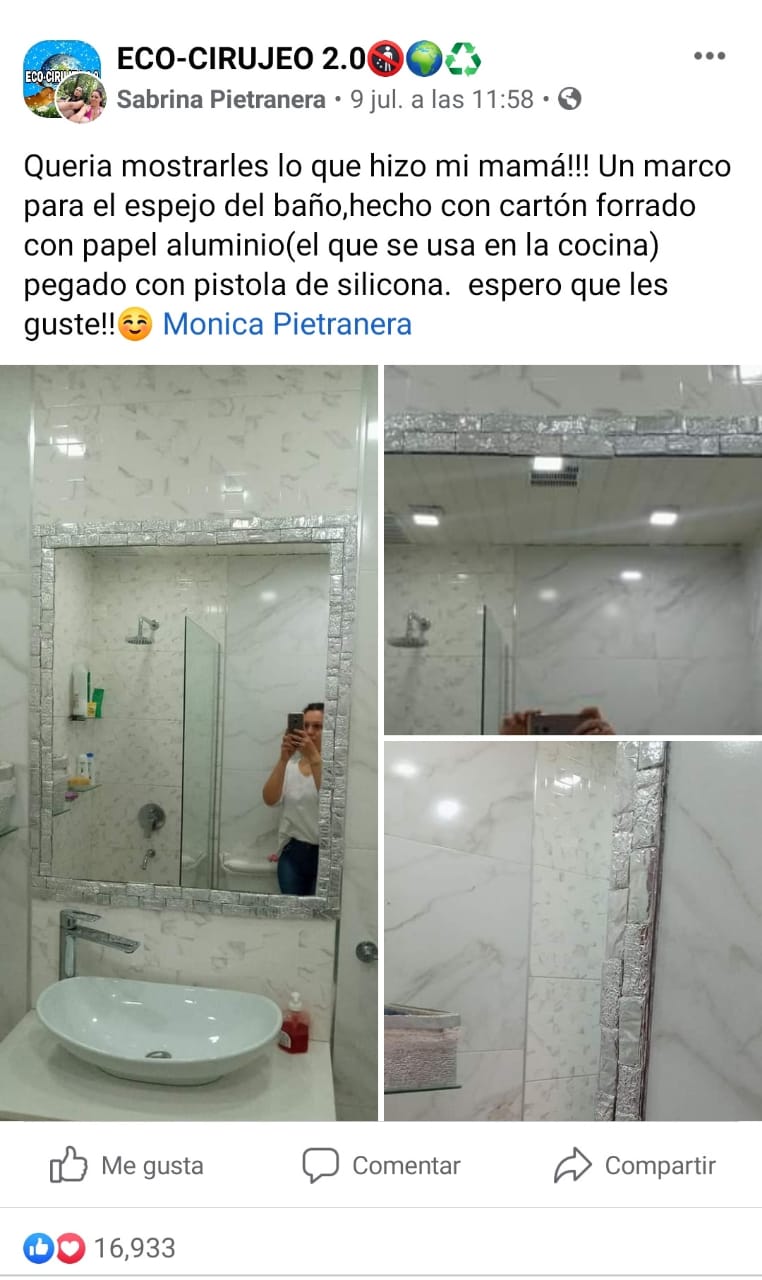Screen dimensions: 762x1280
Task: Open tagged profile Monica Pietranera
Action: tap(287, 325)
